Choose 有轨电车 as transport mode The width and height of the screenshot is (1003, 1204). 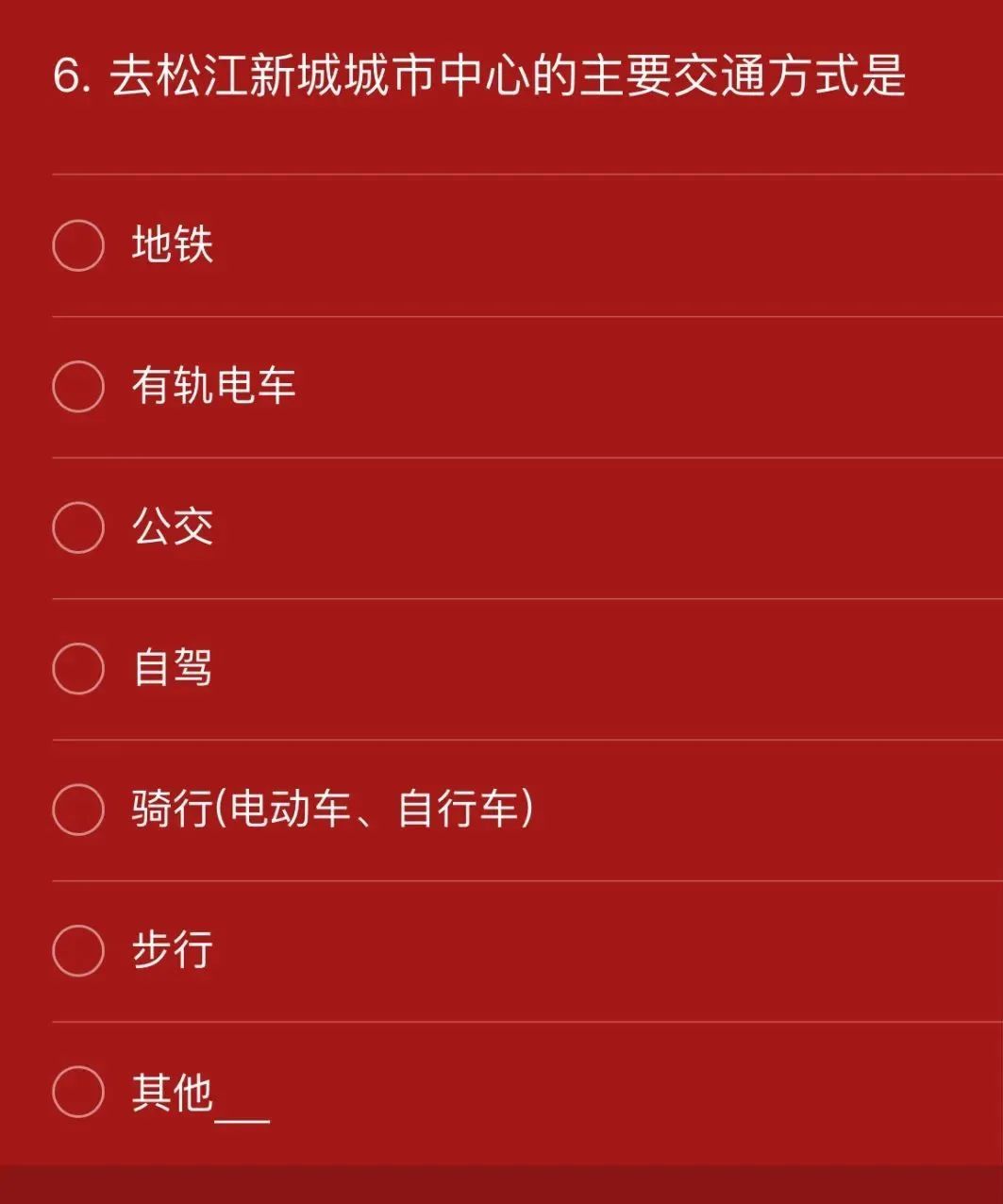78,386
